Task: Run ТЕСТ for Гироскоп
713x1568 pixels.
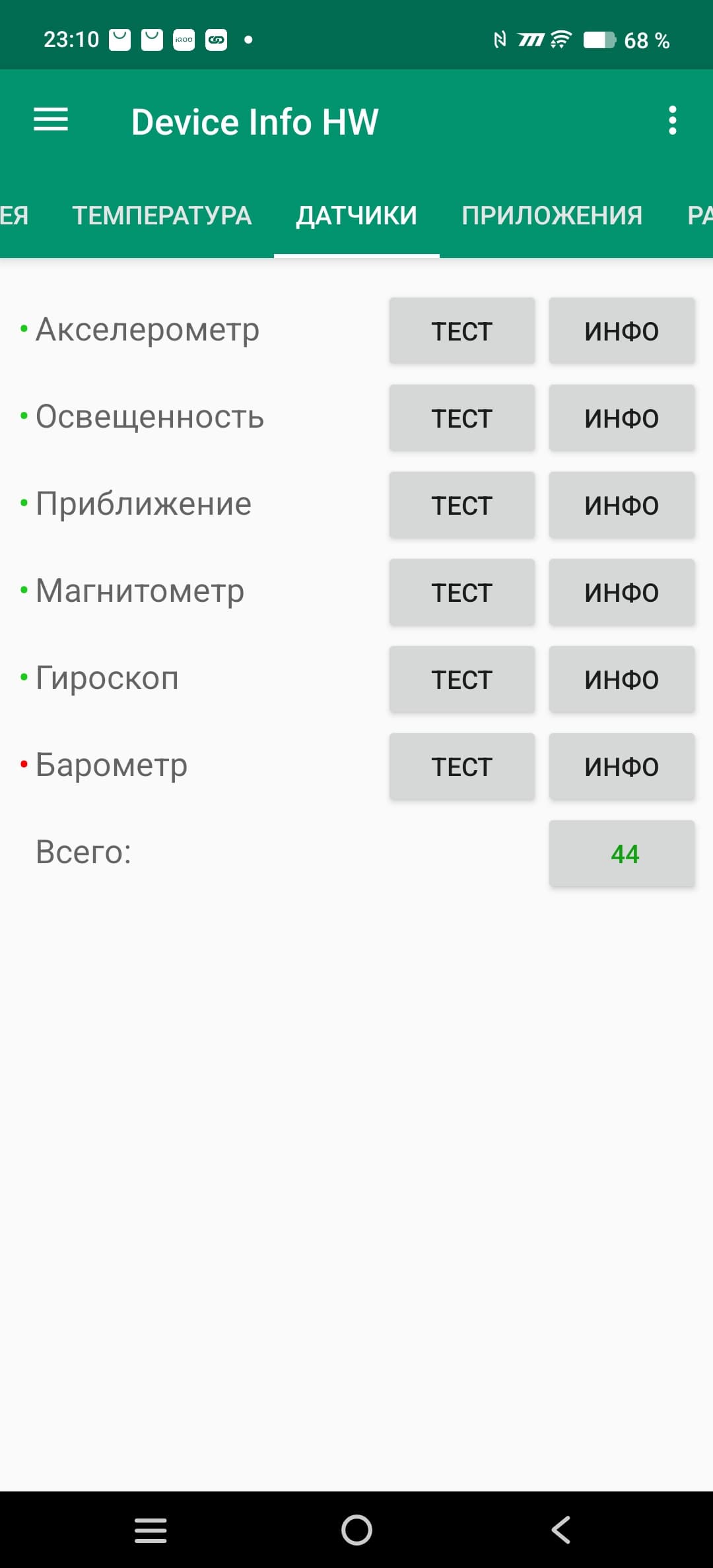Action: tap(461, 679)
